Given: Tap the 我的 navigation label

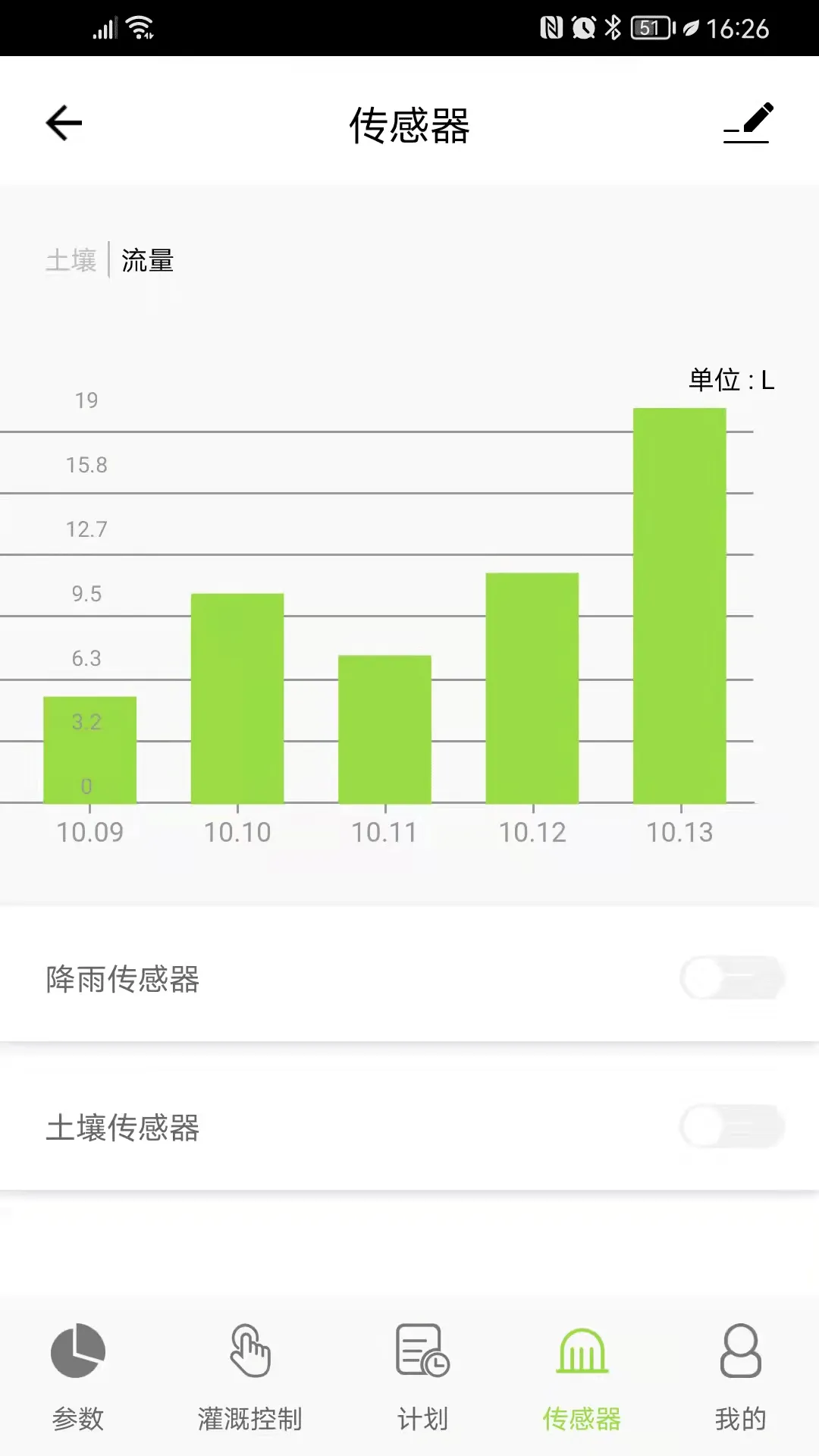Looking at the screenshot, I should click(x=741, y=1417).
